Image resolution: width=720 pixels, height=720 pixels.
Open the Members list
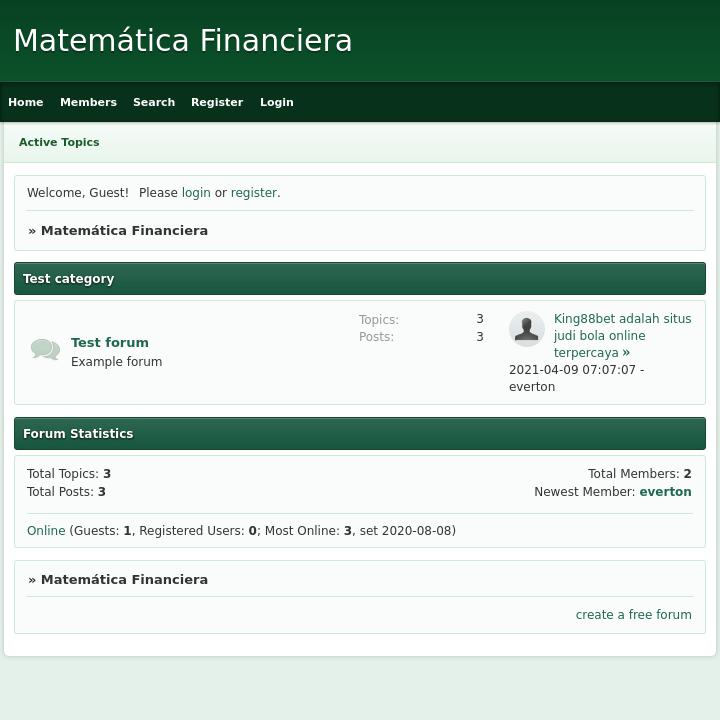[x=88, y=102]
